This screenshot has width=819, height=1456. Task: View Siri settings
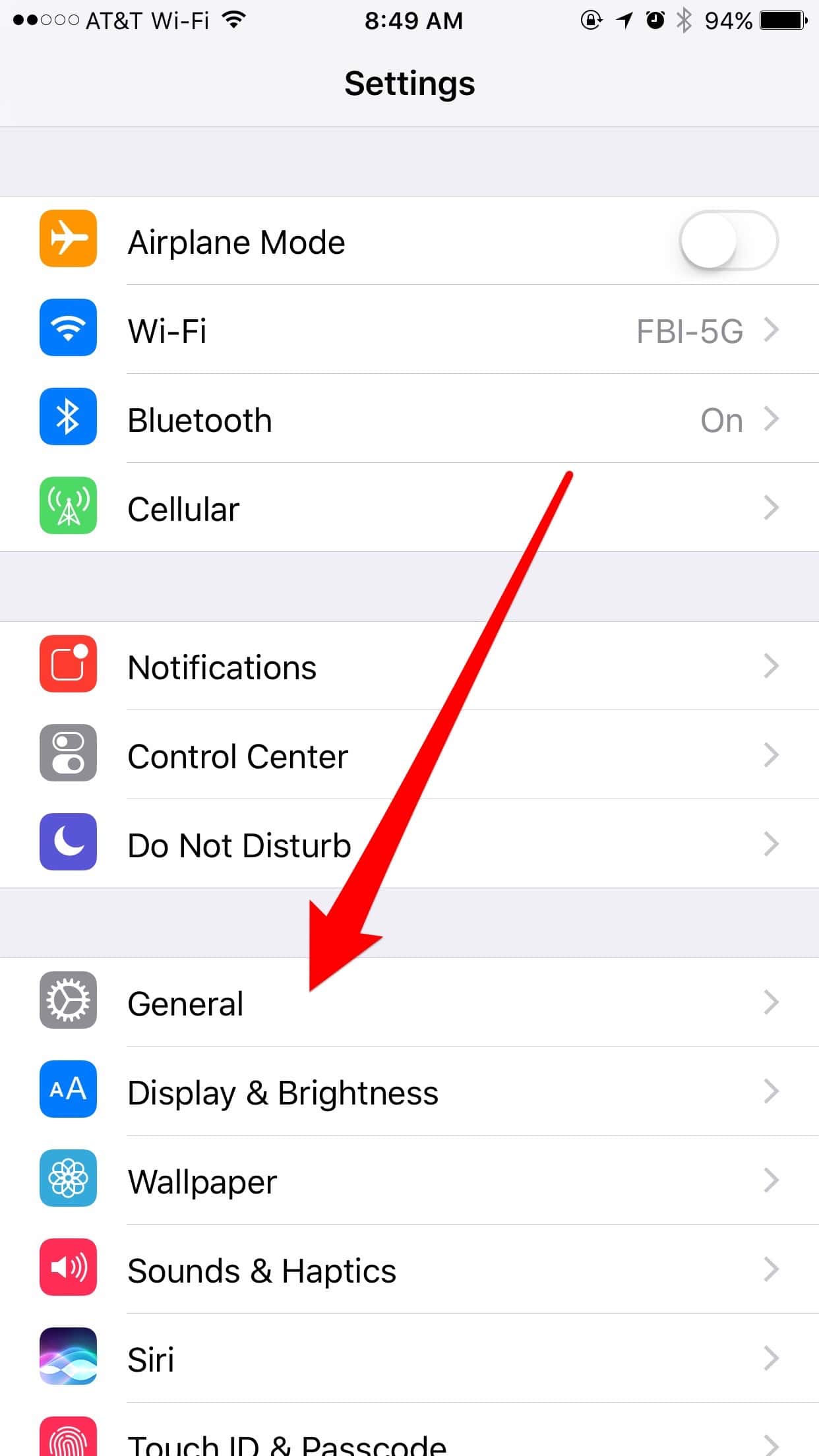[x=409, y=1359]
